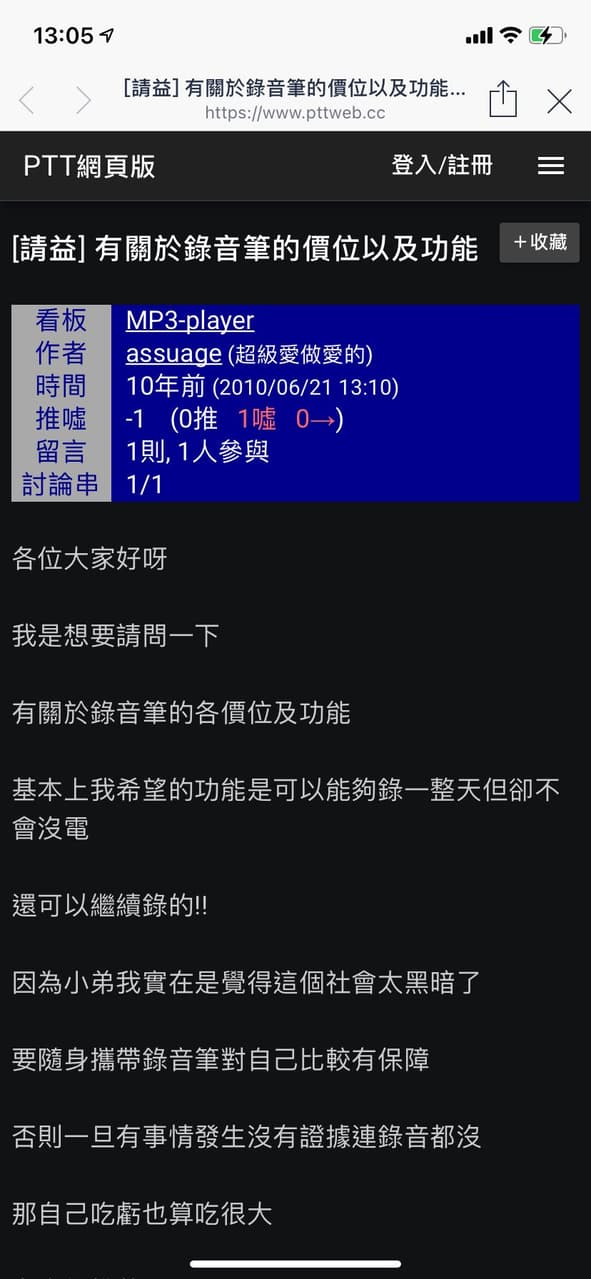
Task: Close the in-app browser
Action: 560,101
